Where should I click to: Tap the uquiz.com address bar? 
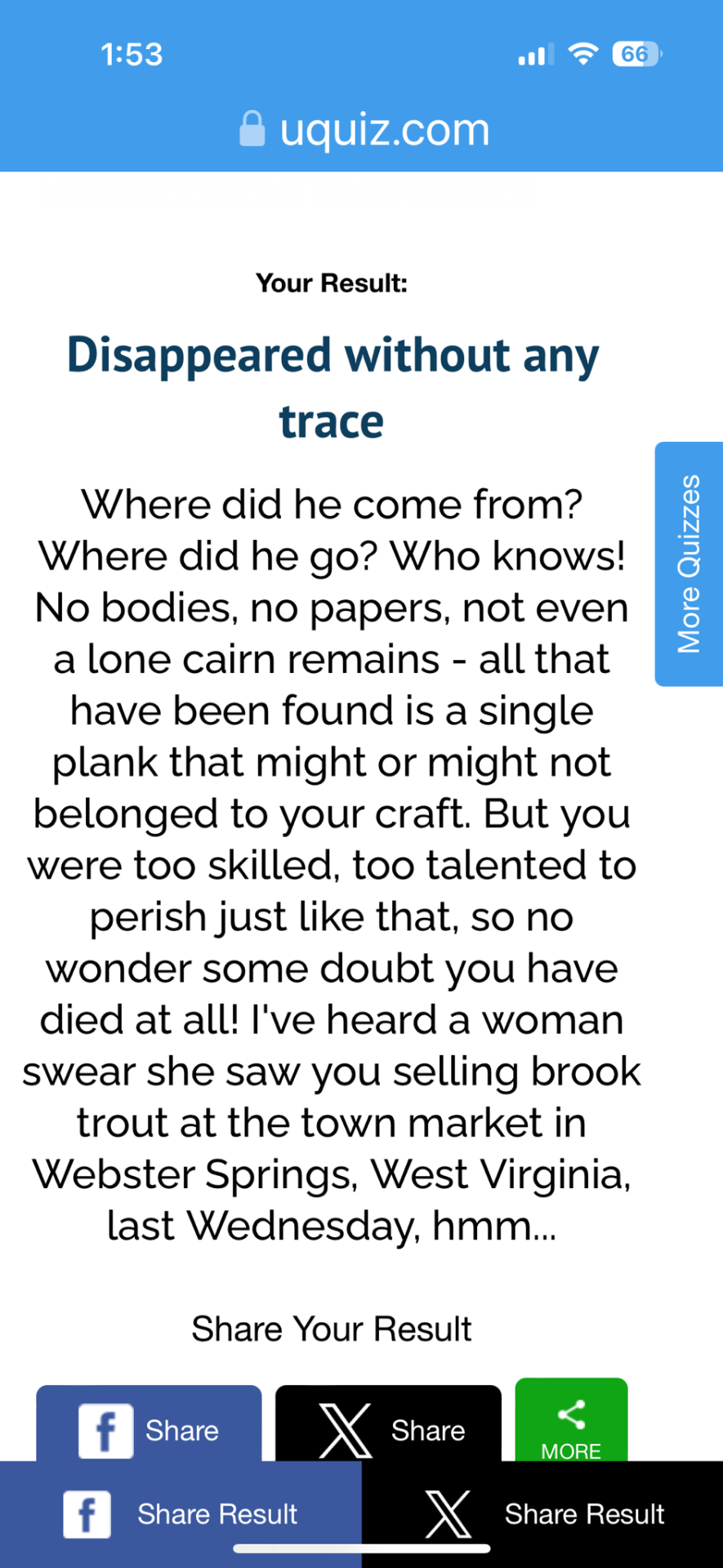click(x=364, y=130)
